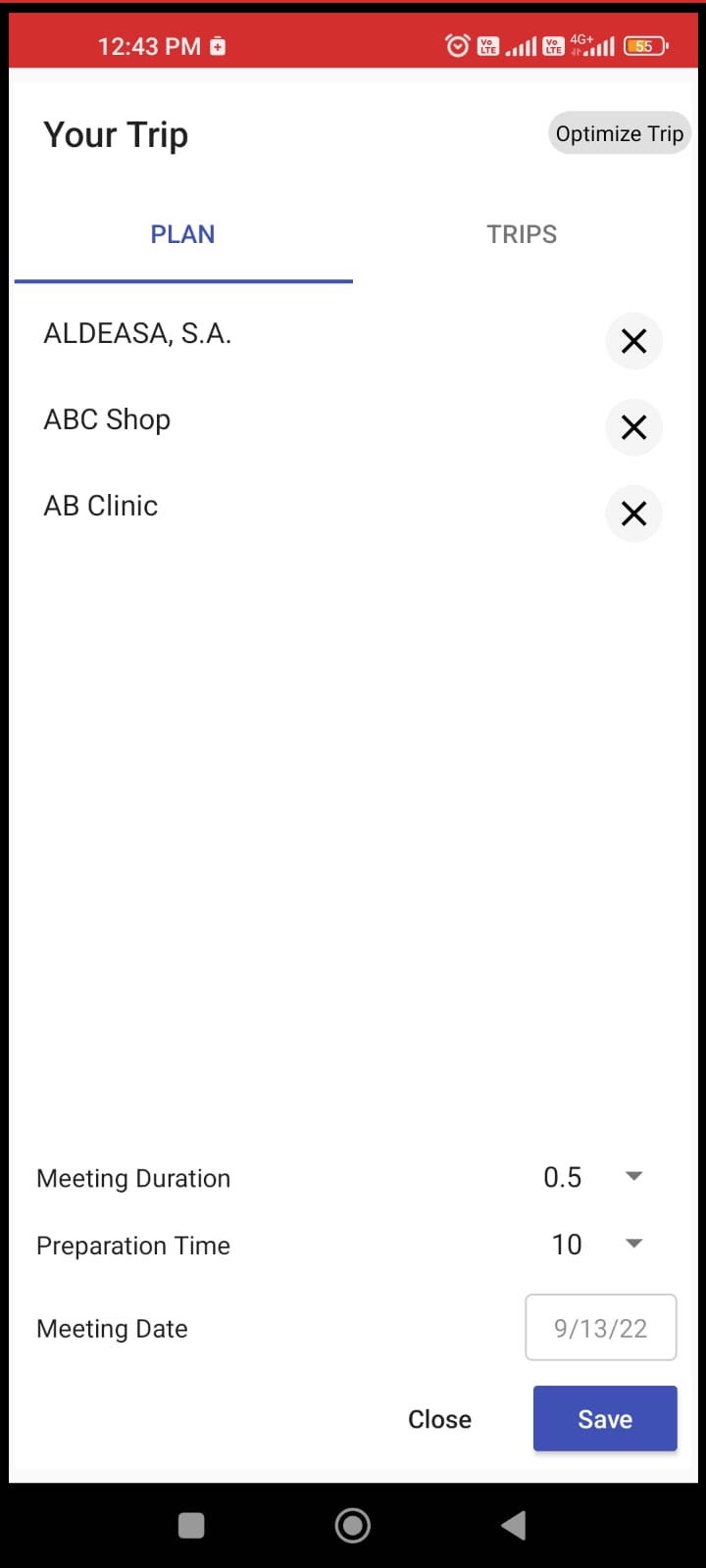Select the PLAN tab
The image size is (706, 1568).
click(182, 234)
